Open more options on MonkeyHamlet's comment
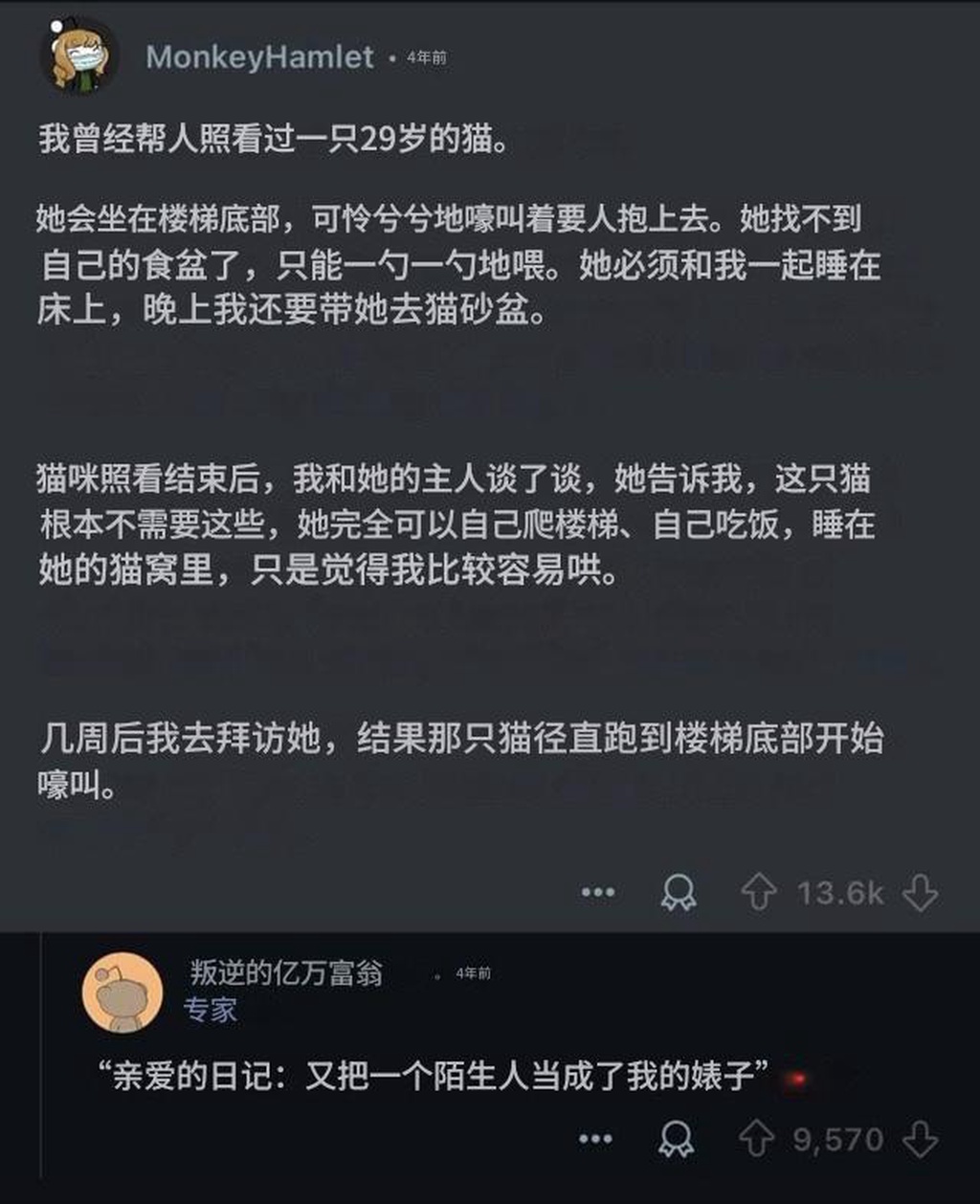The height and width of the screenshot is (1204, 980). [598, 893]
